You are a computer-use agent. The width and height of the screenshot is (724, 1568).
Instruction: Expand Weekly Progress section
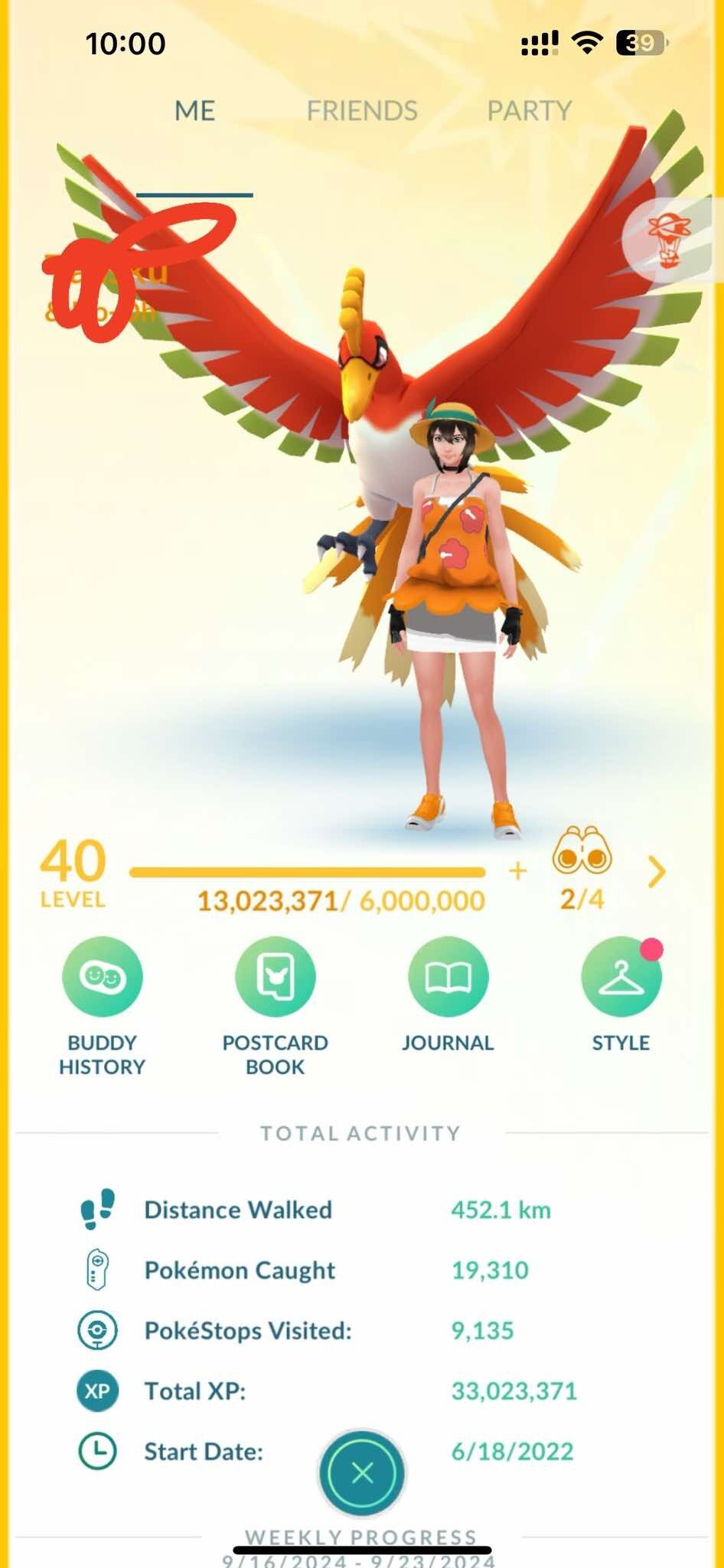[x=362, y=1539]
